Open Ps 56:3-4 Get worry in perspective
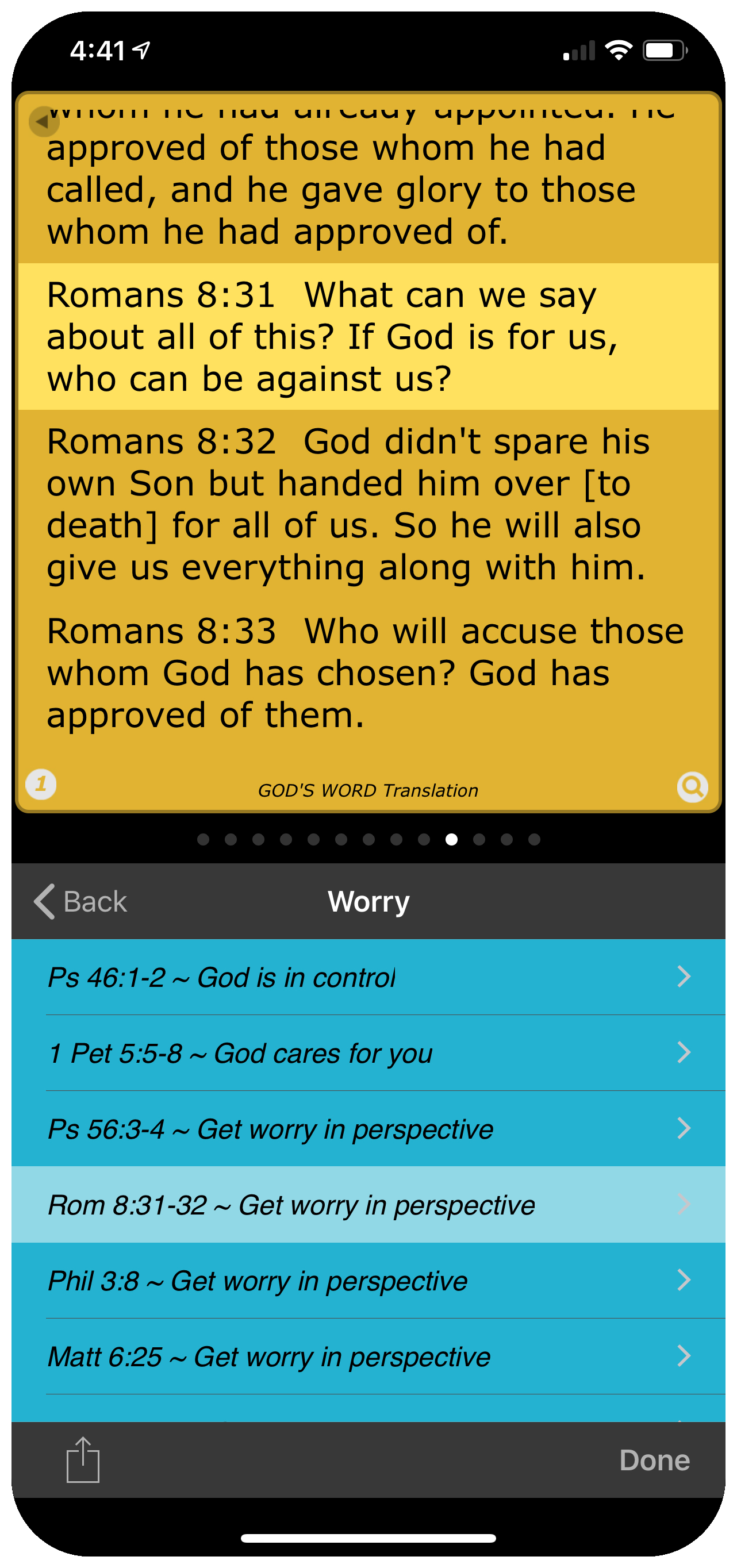 pyautogui.click(x=367, y=1129)
